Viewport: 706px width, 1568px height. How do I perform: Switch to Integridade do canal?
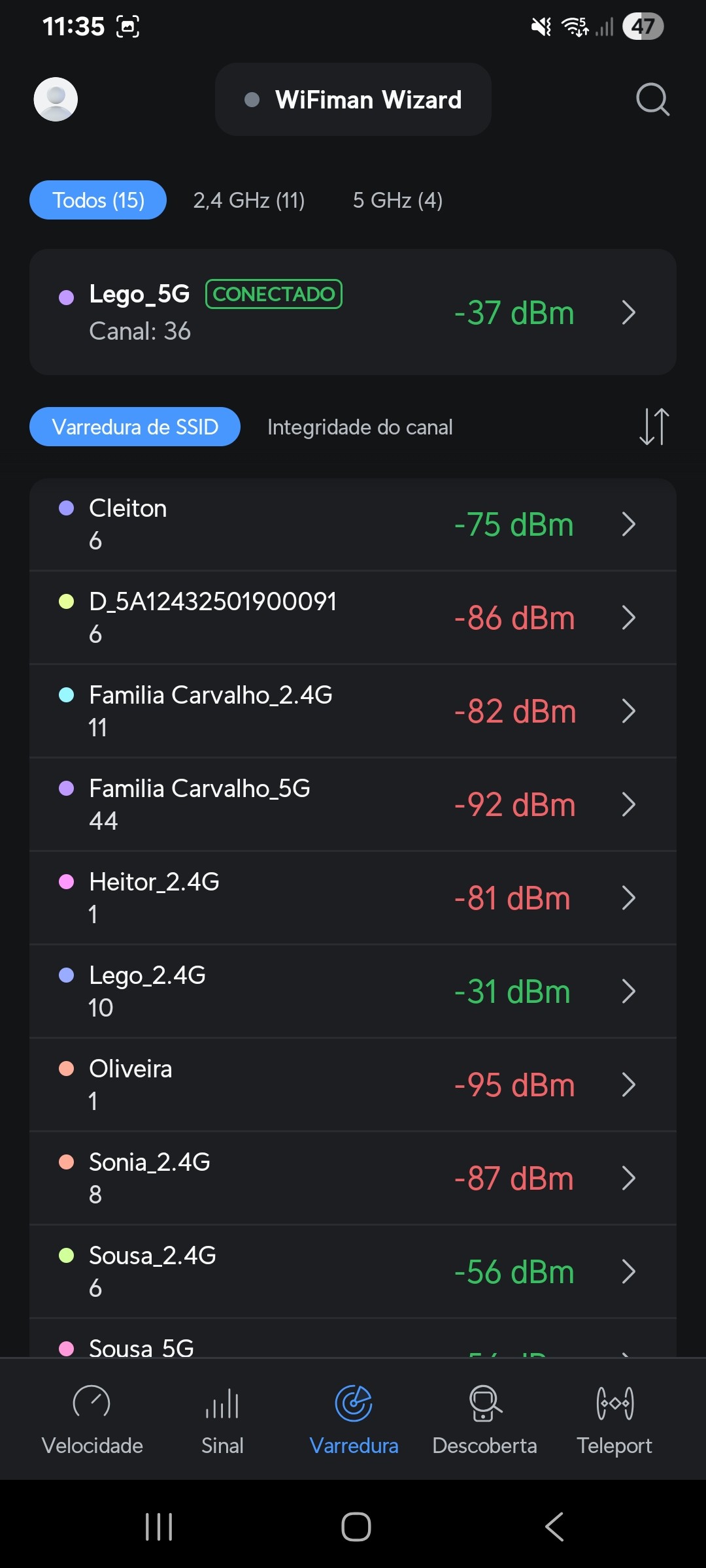pyautogui.click(x=360, y=427)
